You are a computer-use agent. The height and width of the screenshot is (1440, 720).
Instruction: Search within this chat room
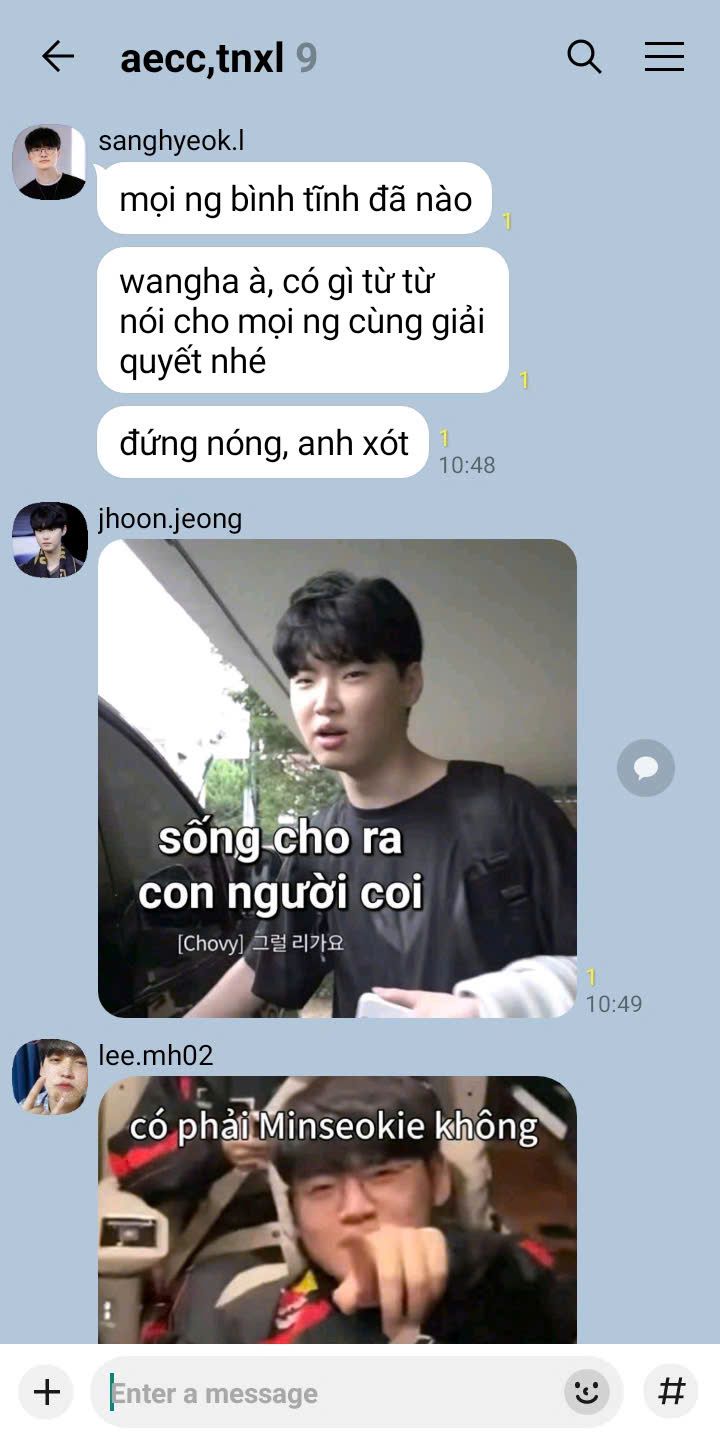(584, 57)
